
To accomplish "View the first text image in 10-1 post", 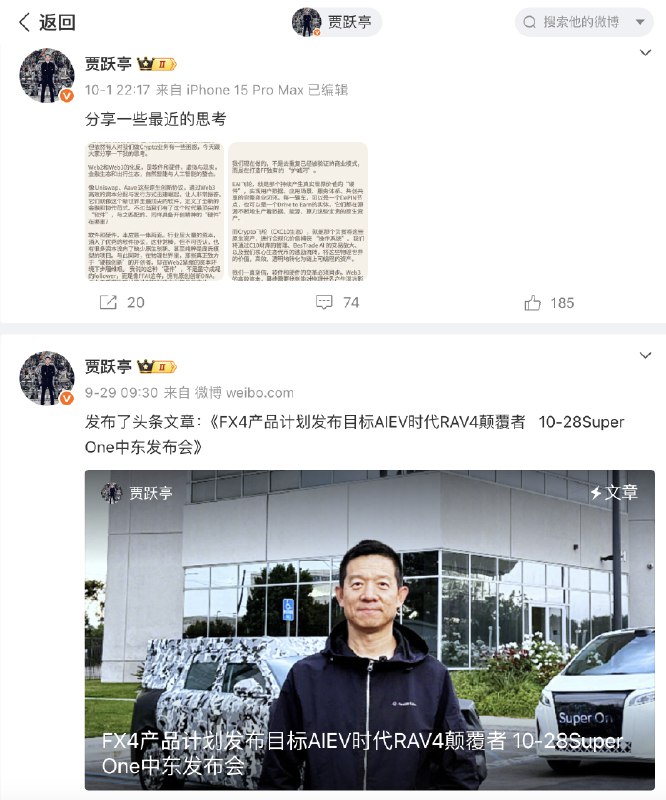I will pos(154,211).
